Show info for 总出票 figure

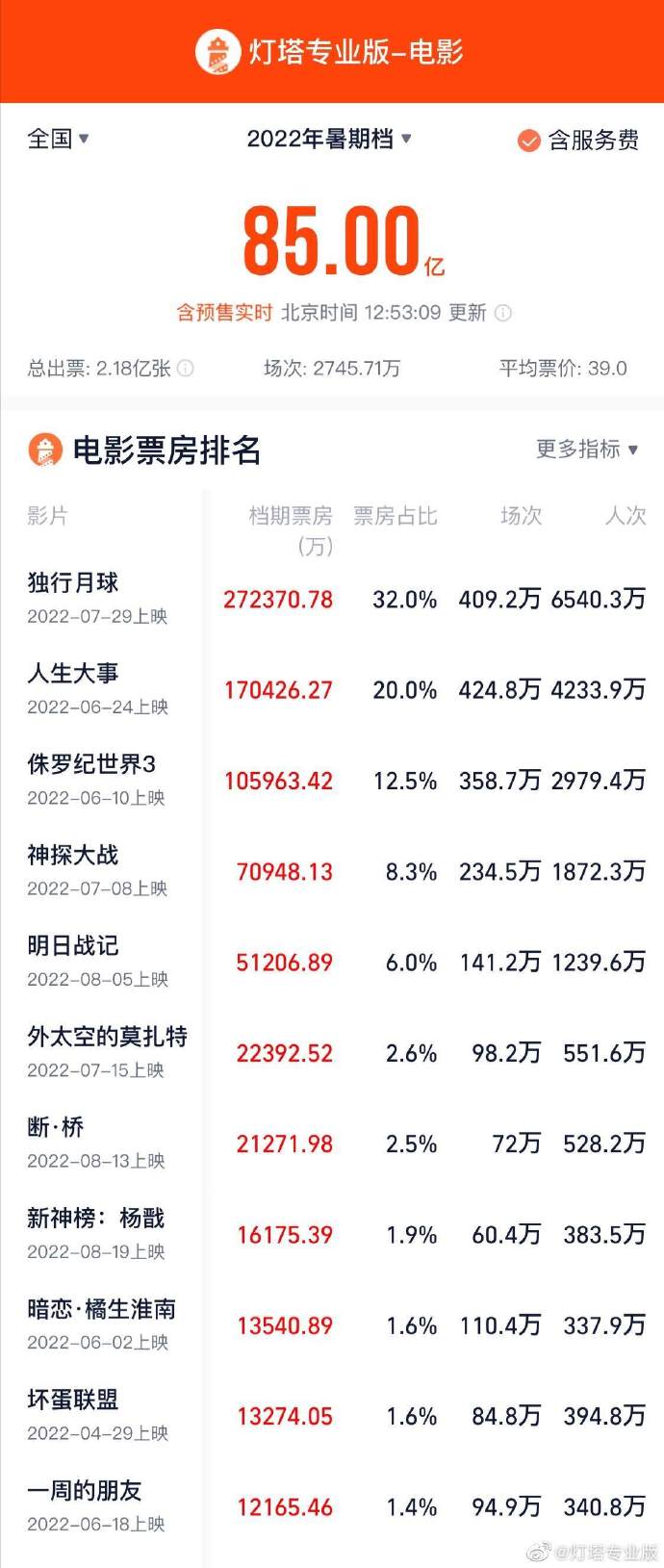coord(186,369)
